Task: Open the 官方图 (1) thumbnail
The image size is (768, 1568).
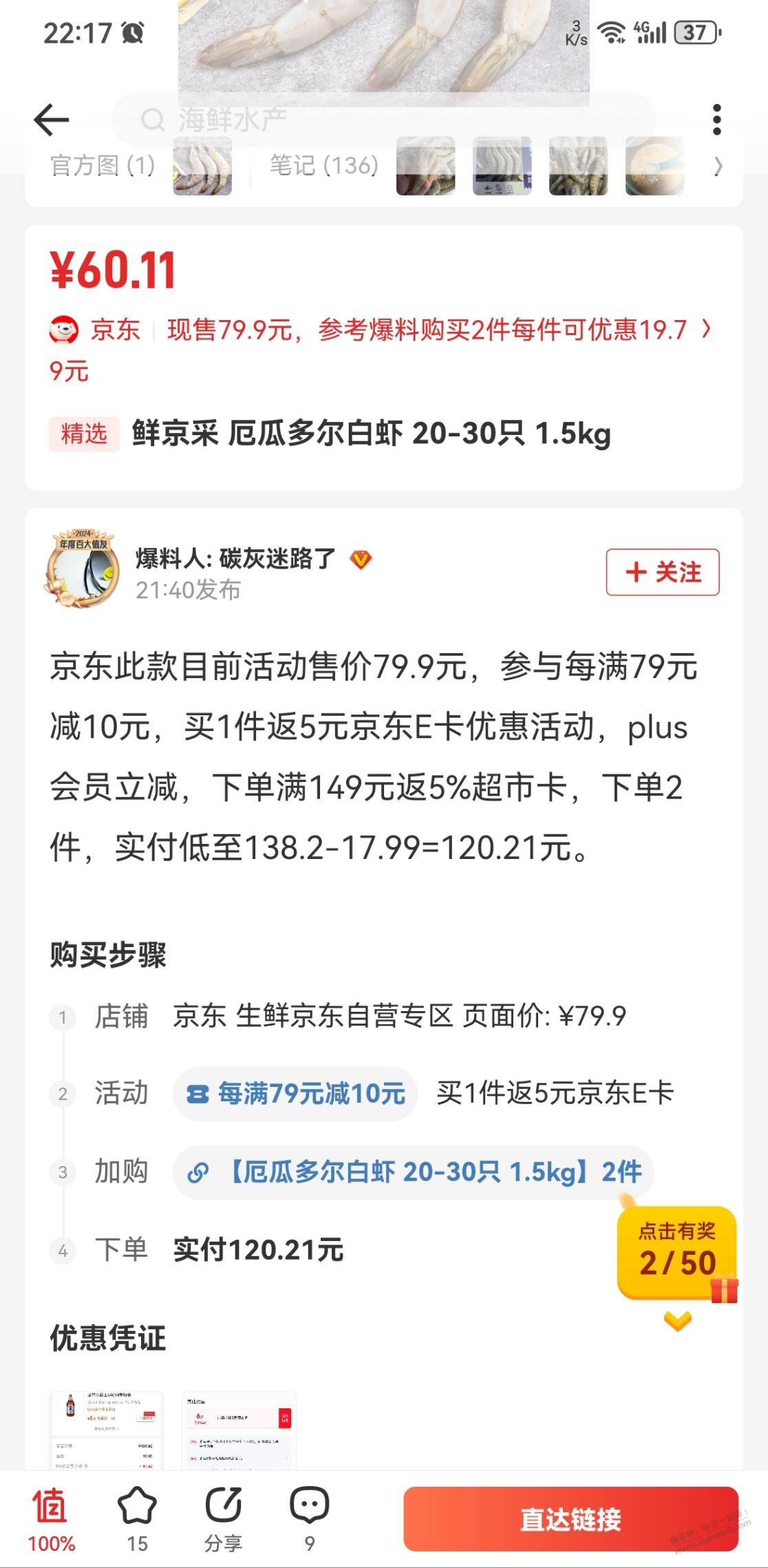Action: coord(202,166)
